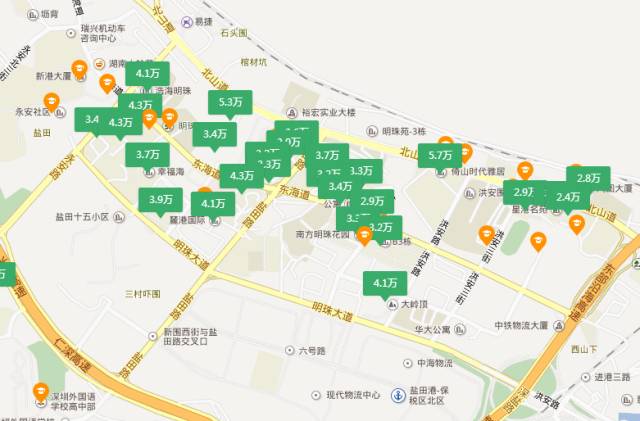This screenshot has width=640, height=421.
Task: Tap the 3.2万 price marker
Action: pyautogui.click(x=384, y=227)
